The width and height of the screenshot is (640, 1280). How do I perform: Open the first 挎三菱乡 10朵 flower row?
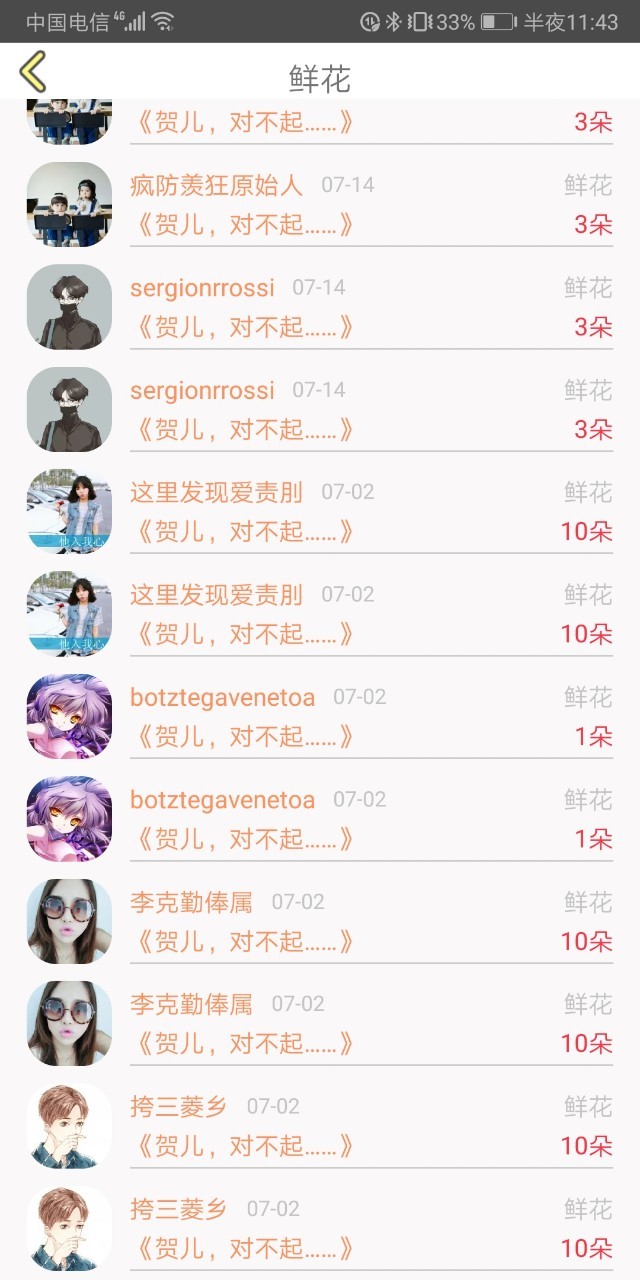tap(320, 1126)
